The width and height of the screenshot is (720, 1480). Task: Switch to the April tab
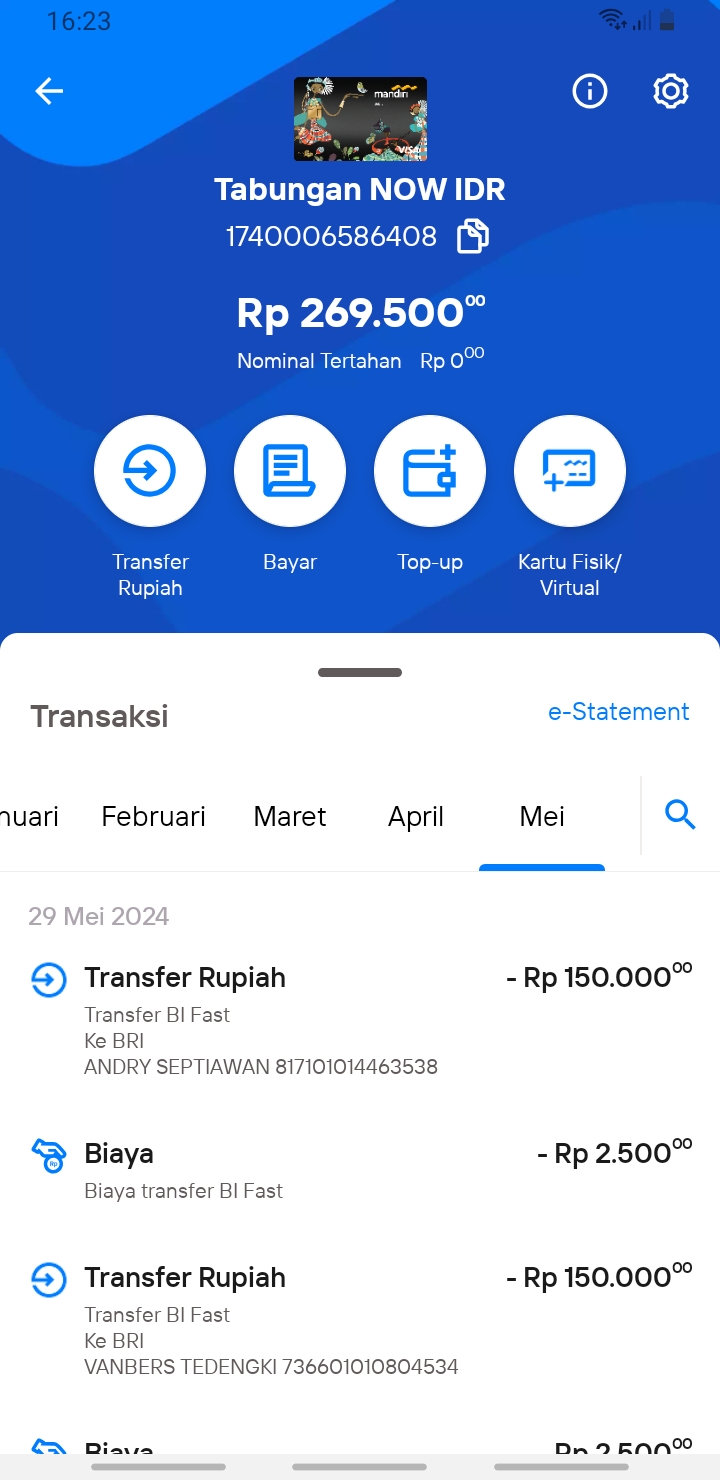point(416,817)
